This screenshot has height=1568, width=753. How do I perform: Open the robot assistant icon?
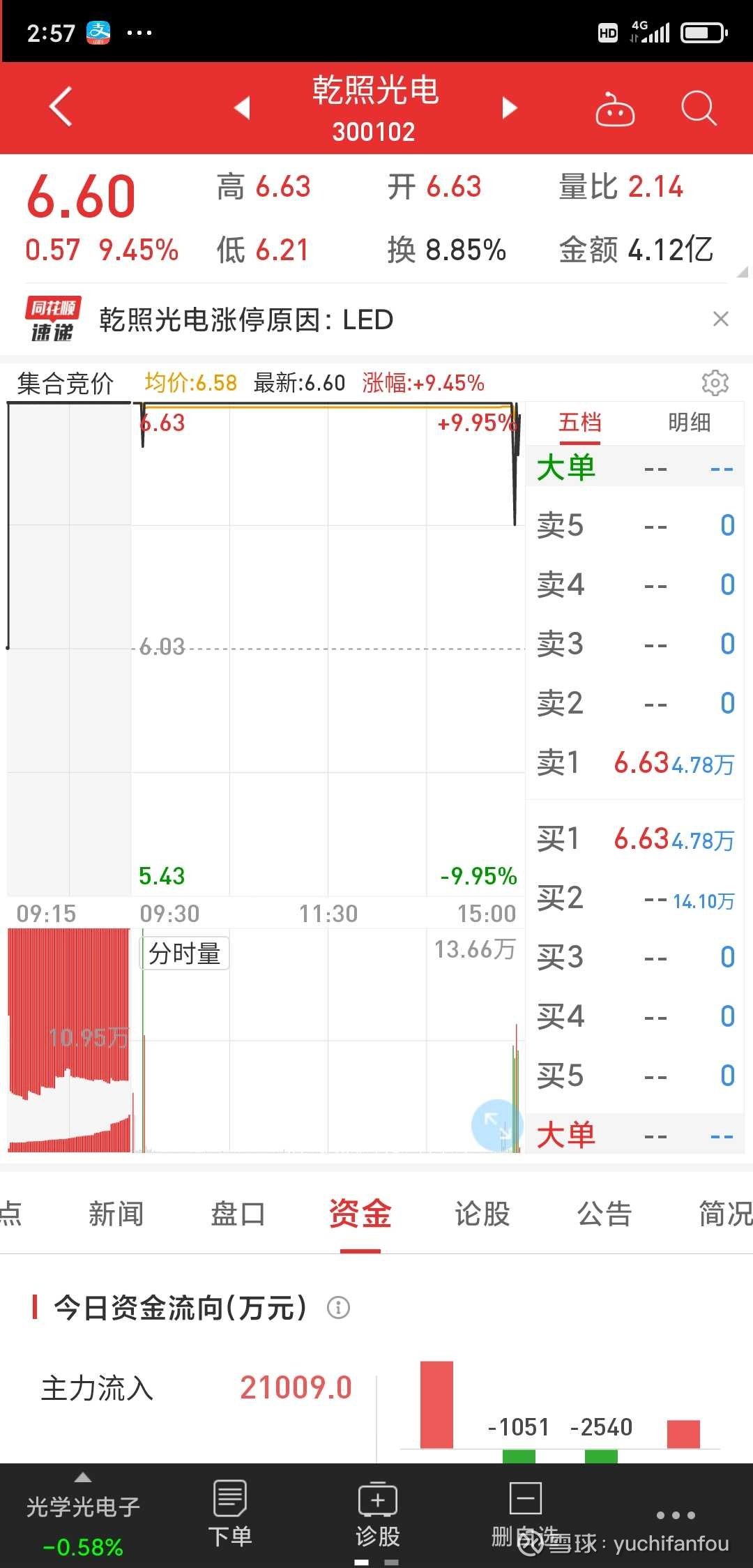click(x=614, y=110)
